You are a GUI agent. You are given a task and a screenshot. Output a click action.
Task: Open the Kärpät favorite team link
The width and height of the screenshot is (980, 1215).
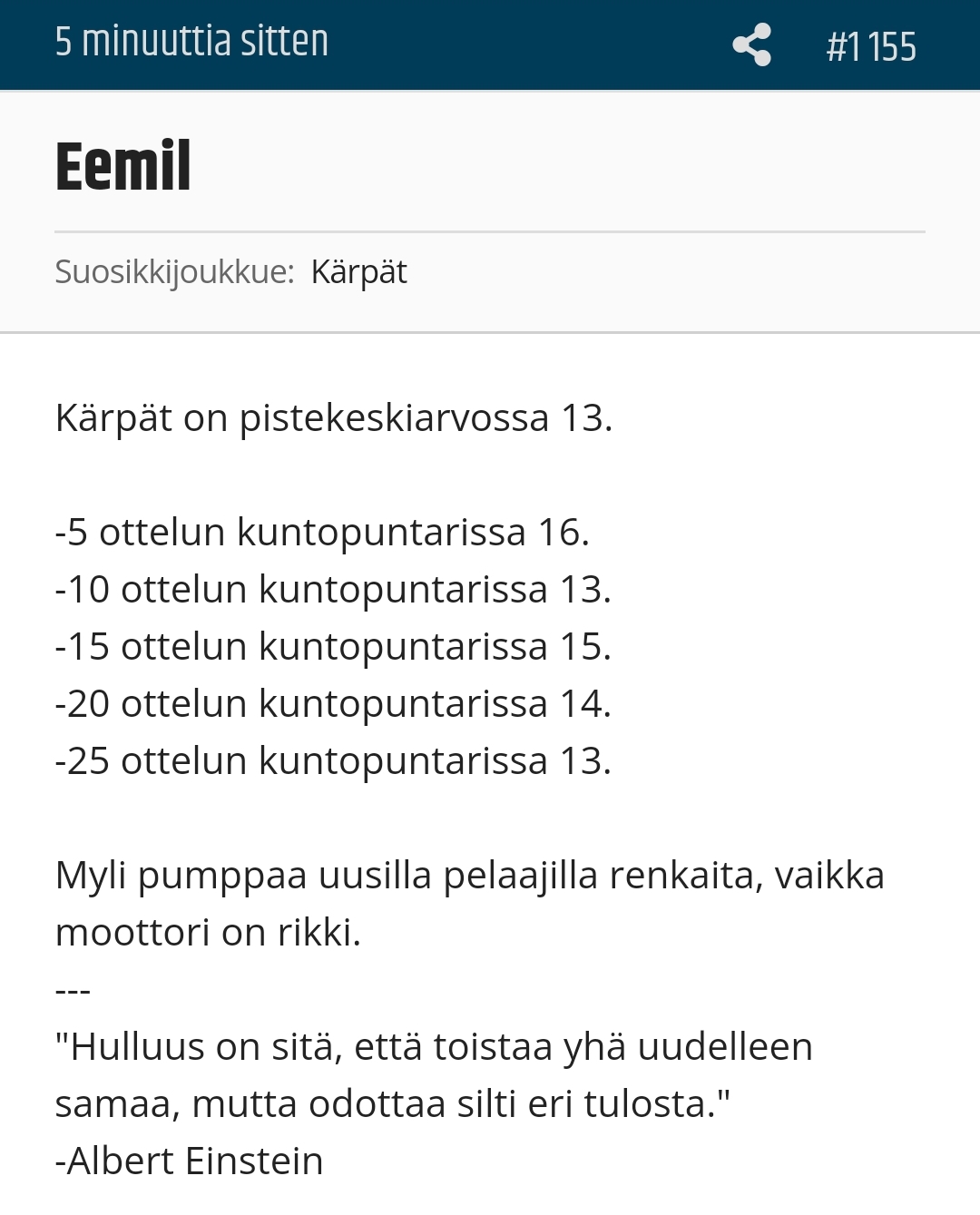pyautogui.click(x=358, y=272)
